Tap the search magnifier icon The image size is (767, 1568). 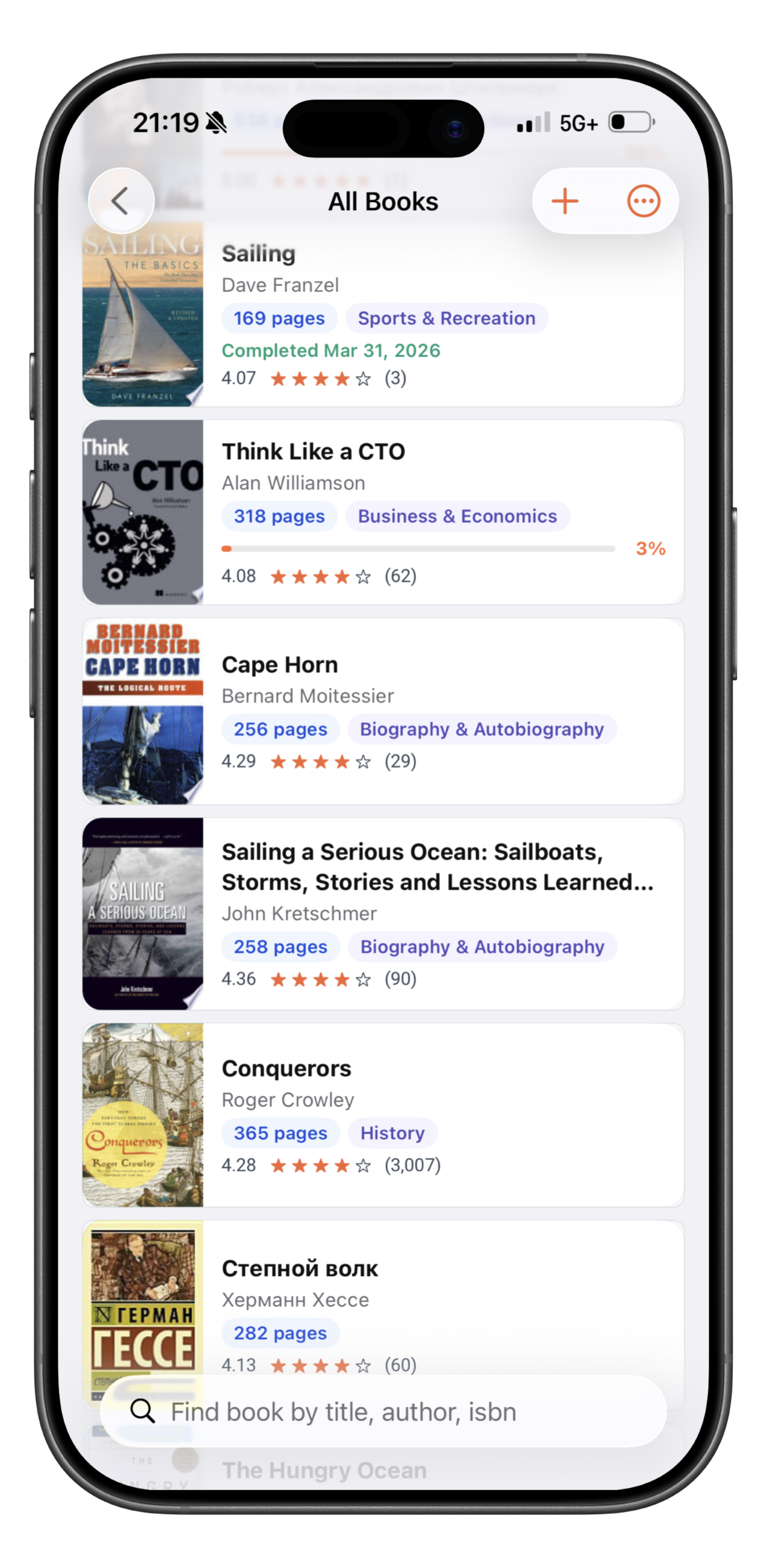(143, 1412)
